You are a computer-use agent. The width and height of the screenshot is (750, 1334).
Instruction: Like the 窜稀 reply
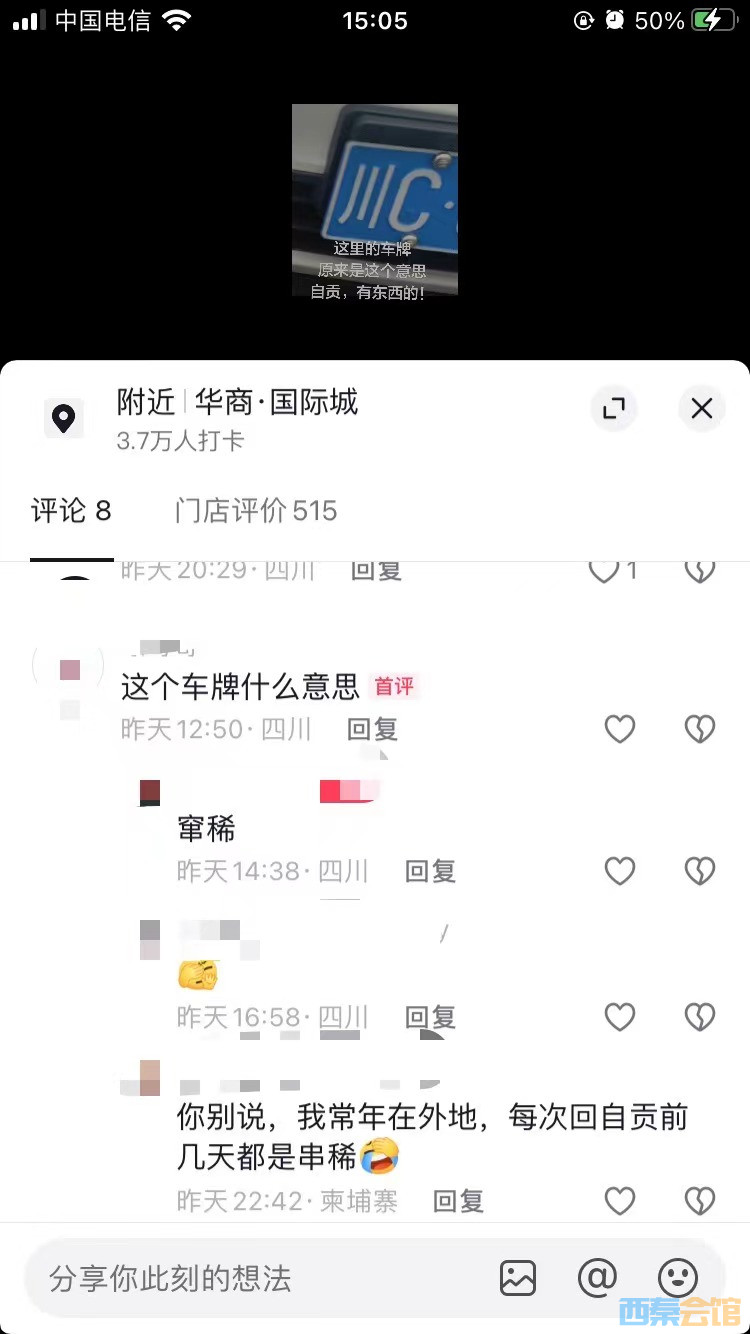coord(620,872)
